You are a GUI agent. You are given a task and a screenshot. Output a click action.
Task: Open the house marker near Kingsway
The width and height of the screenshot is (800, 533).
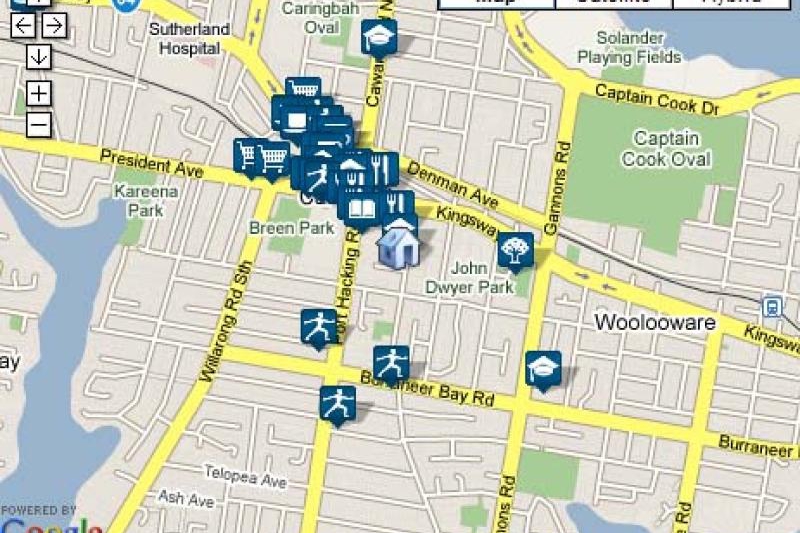pos(398,245)
